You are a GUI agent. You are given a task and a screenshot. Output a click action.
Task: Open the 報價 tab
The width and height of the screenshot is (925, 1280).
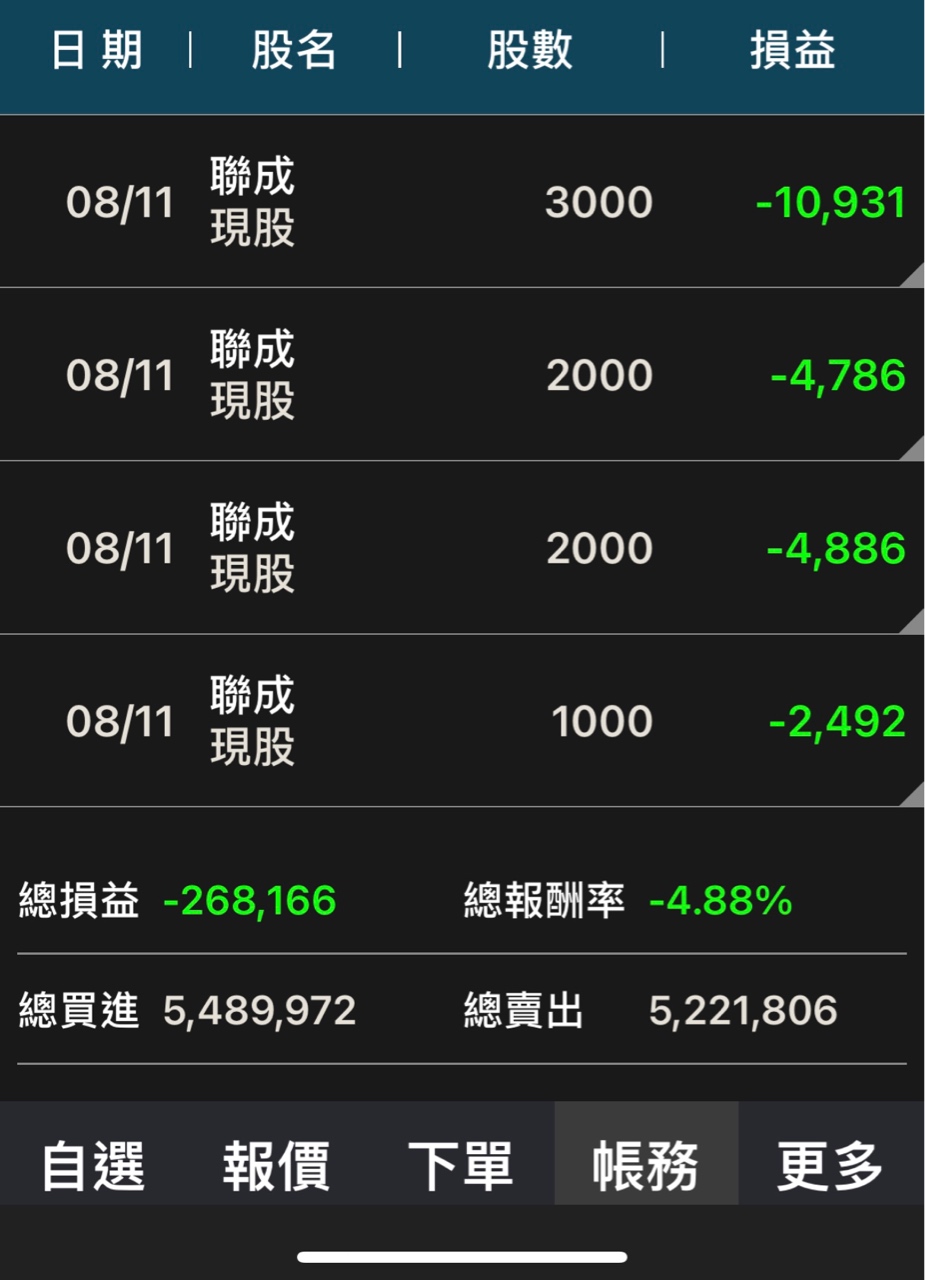pyautogui.click(x=277, y=1165)
